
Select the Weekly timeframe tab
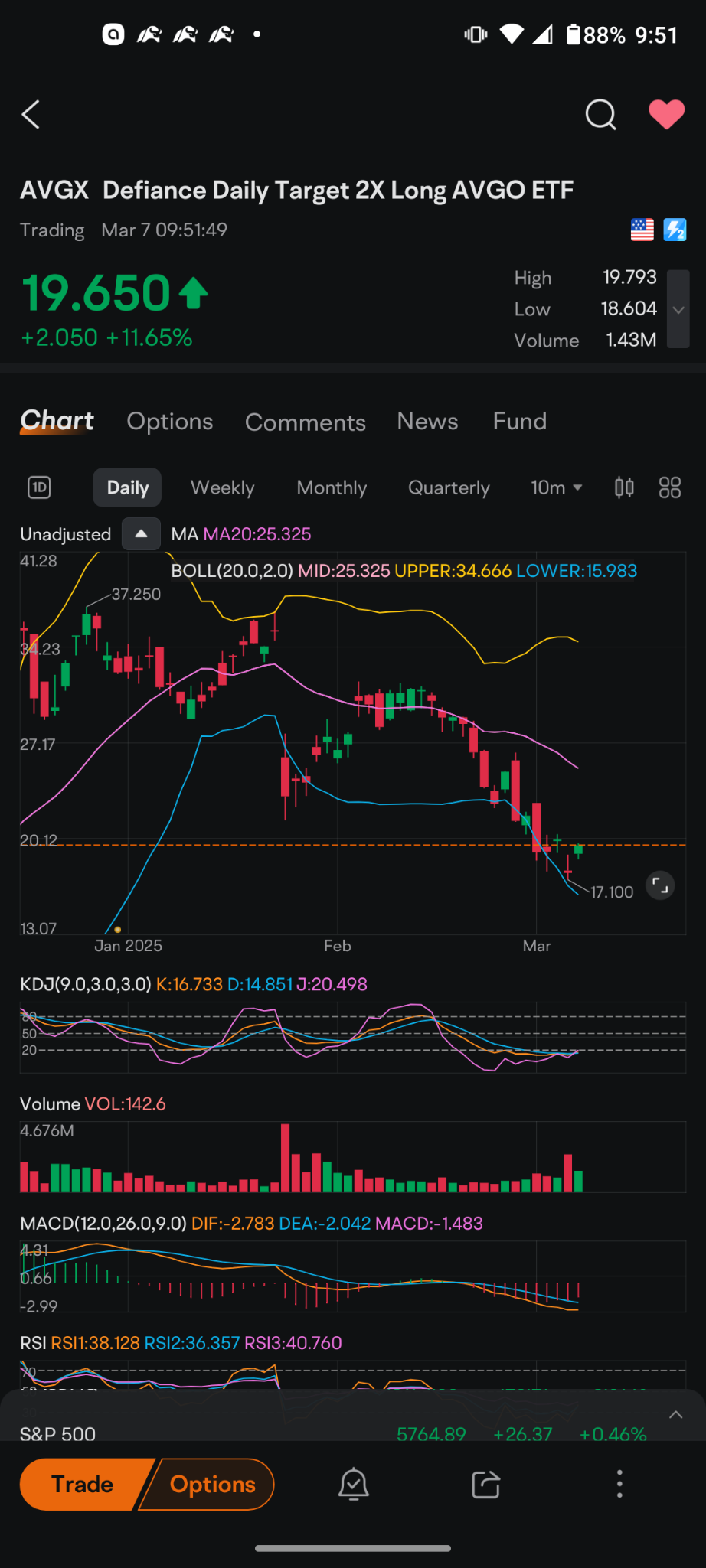tap(222, 487)
